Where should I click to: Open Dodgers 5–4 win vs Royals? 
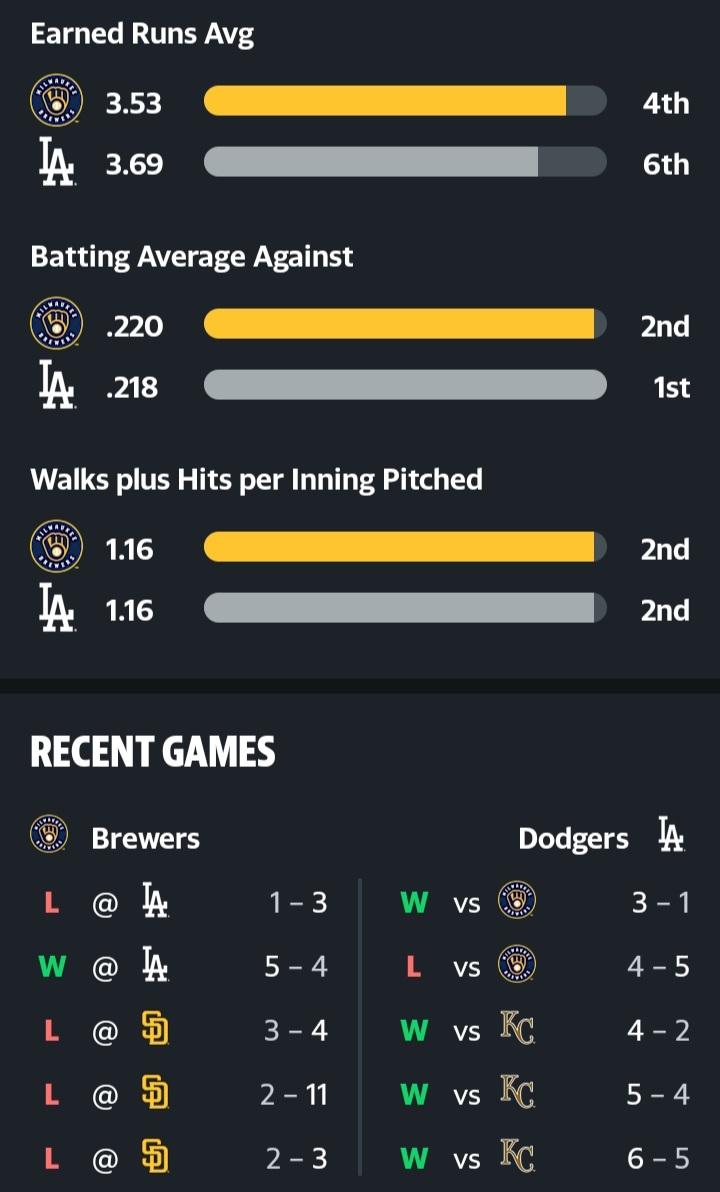[543, 1094]
